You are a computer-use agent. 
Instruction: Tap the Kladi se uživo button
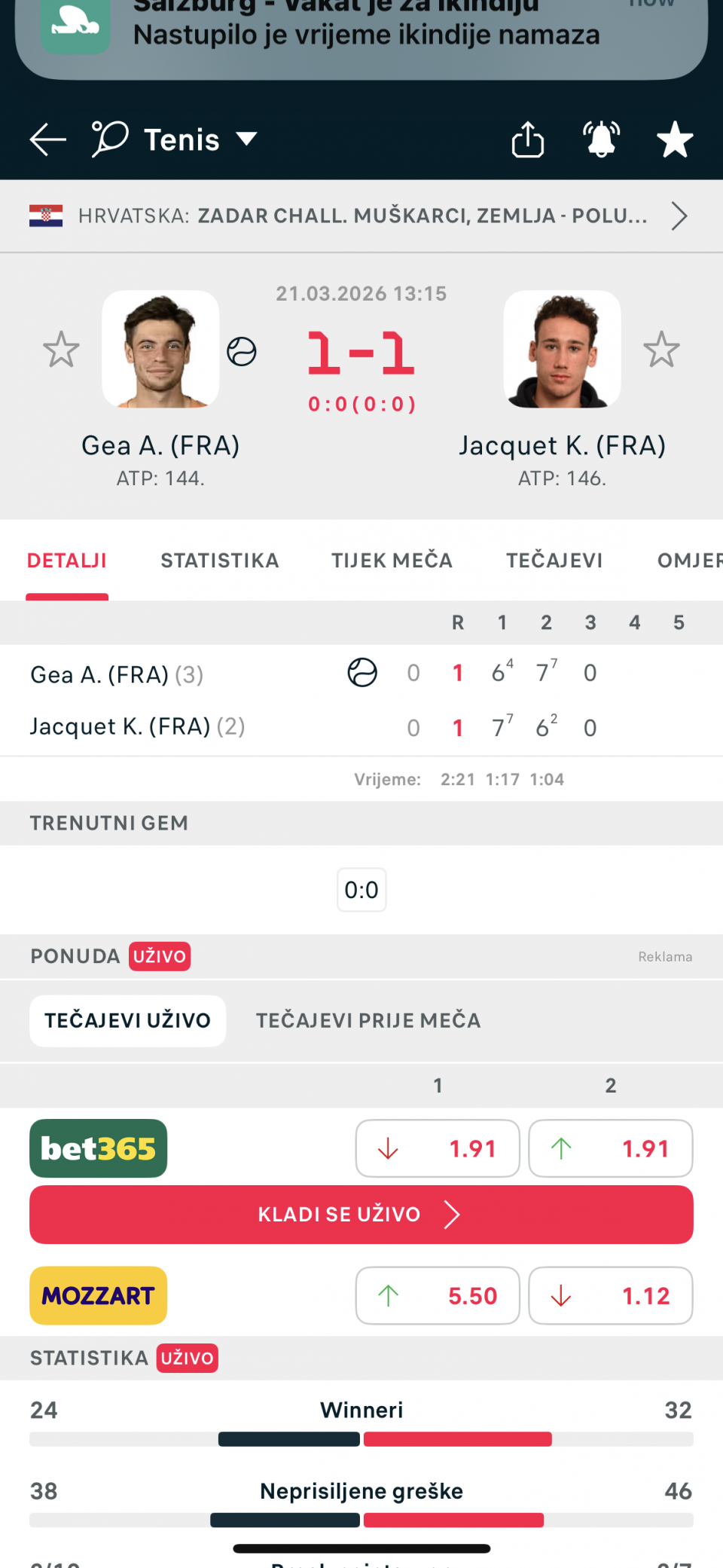pyautogui.click(x=361, y=1215)
